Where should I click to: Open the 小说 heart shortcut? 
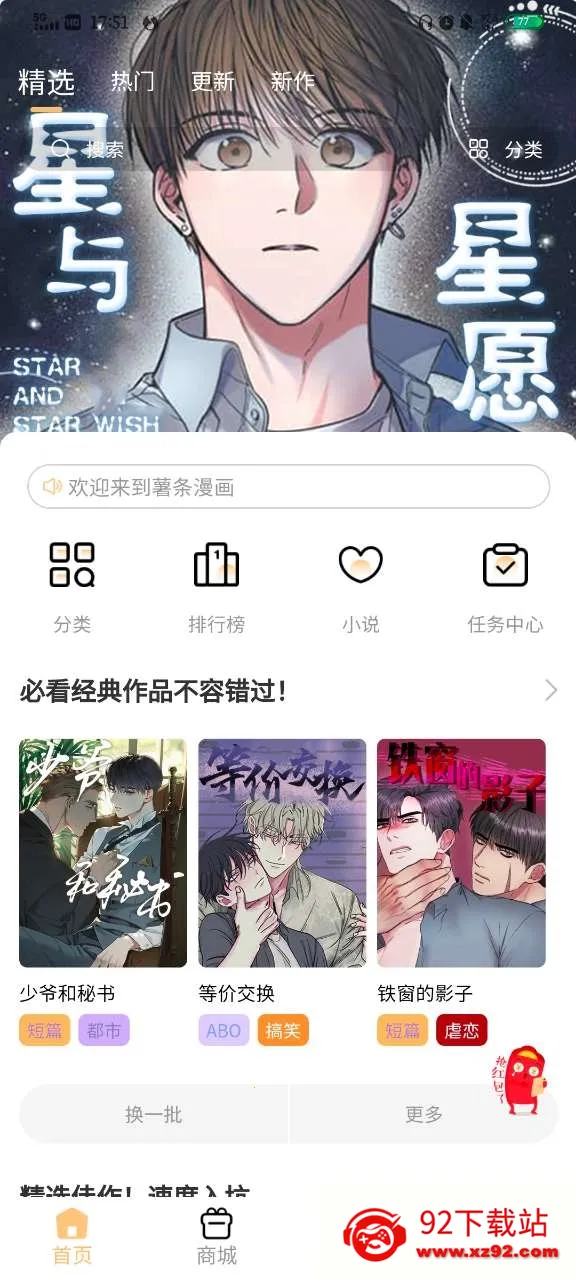360,587
